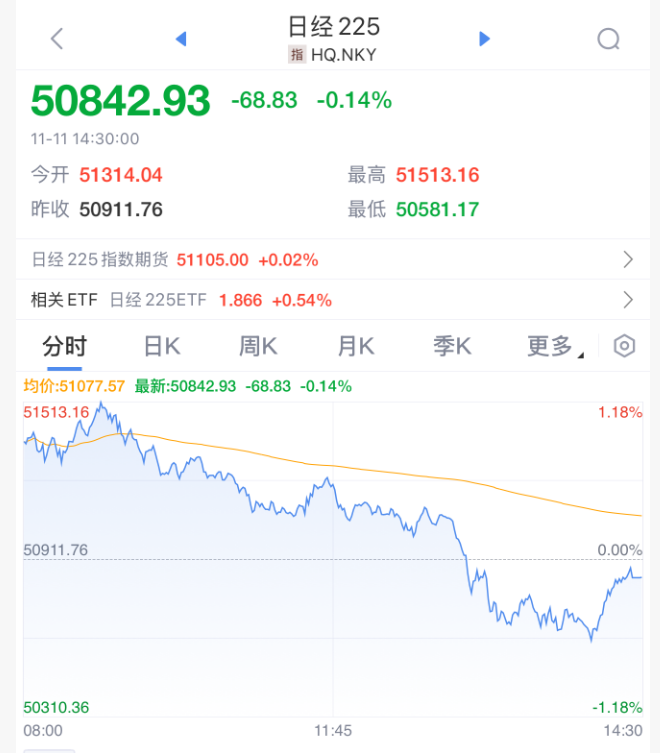This screenshot has height=753, width=660.
Task: Open the 相关ETF 日经225ETF row
Action: (330, 300)
